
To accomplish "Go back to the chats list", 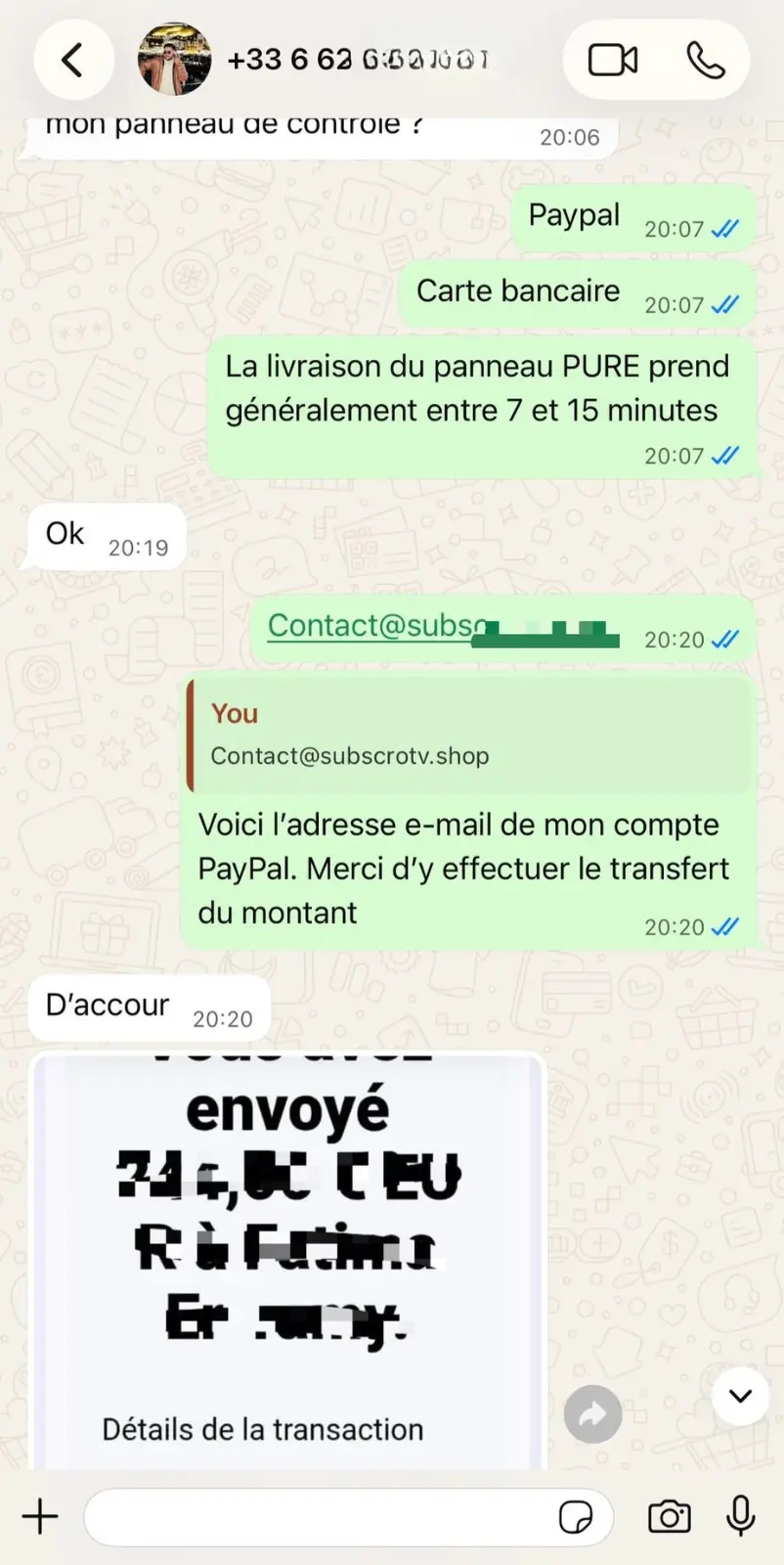I will (x=73, y=58).
